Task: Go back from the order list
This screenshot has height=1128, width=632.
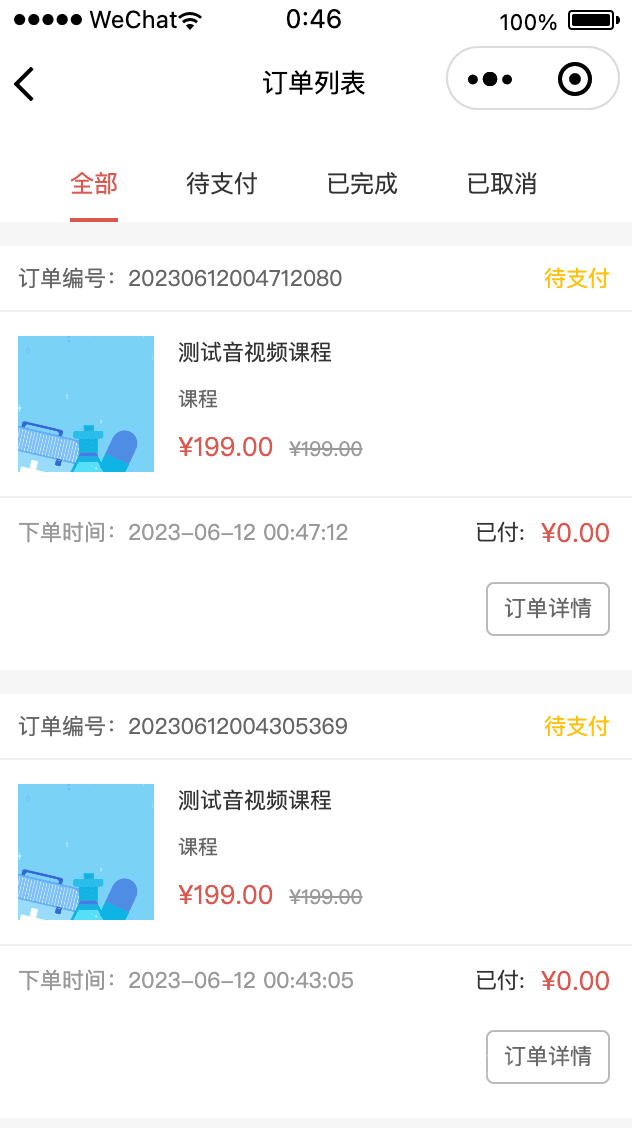Action: (x=25, y=84)
